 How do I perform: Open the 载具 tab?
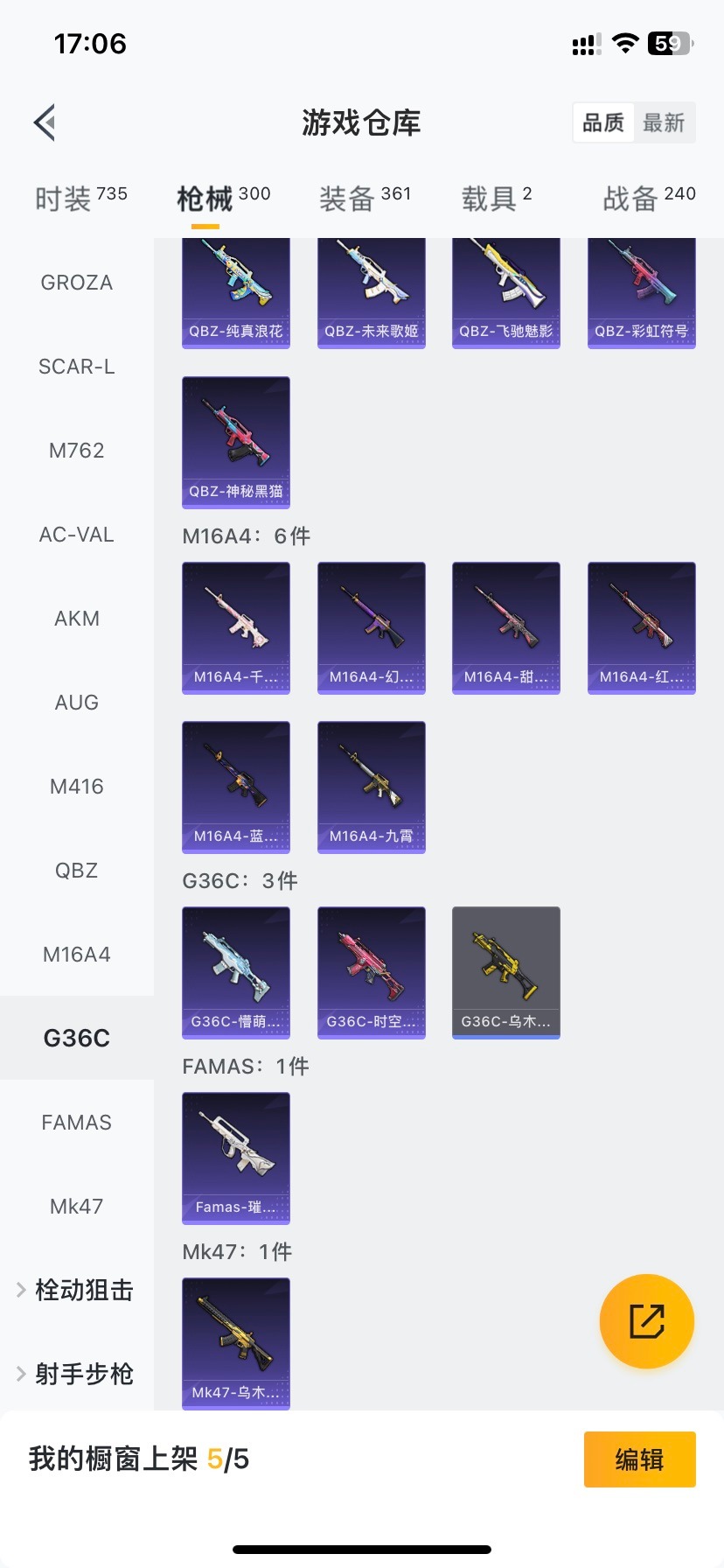tap(496, 199)
